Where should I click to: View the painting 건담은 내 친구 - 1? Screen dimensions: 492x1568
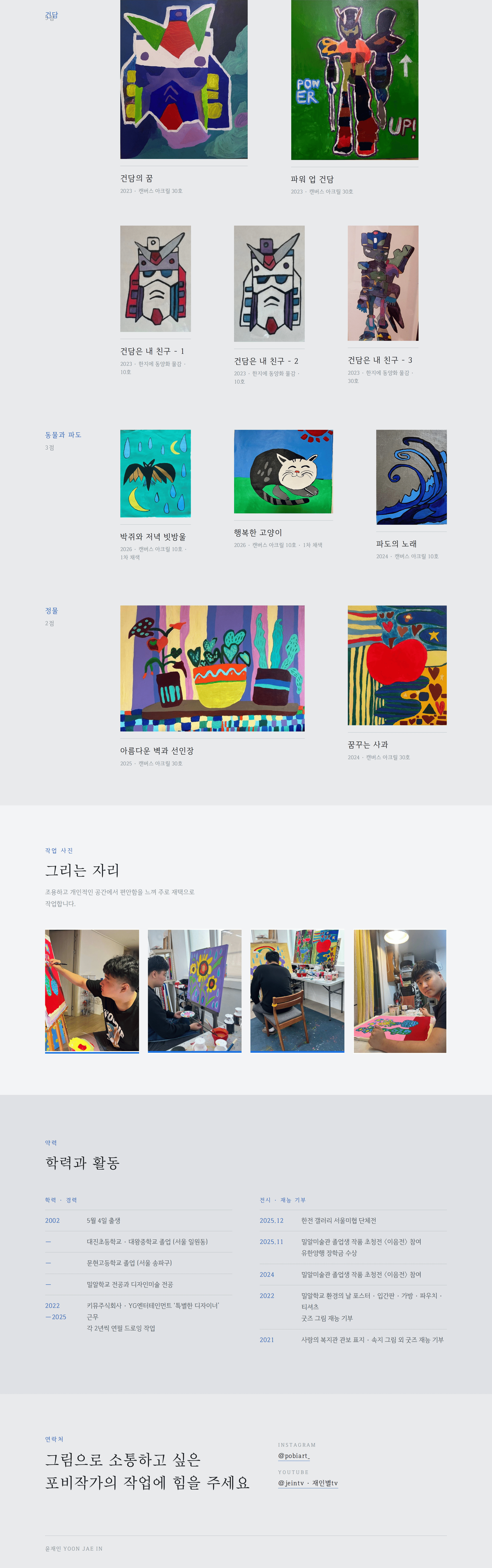pyautogui.click(x=156, y=279)
